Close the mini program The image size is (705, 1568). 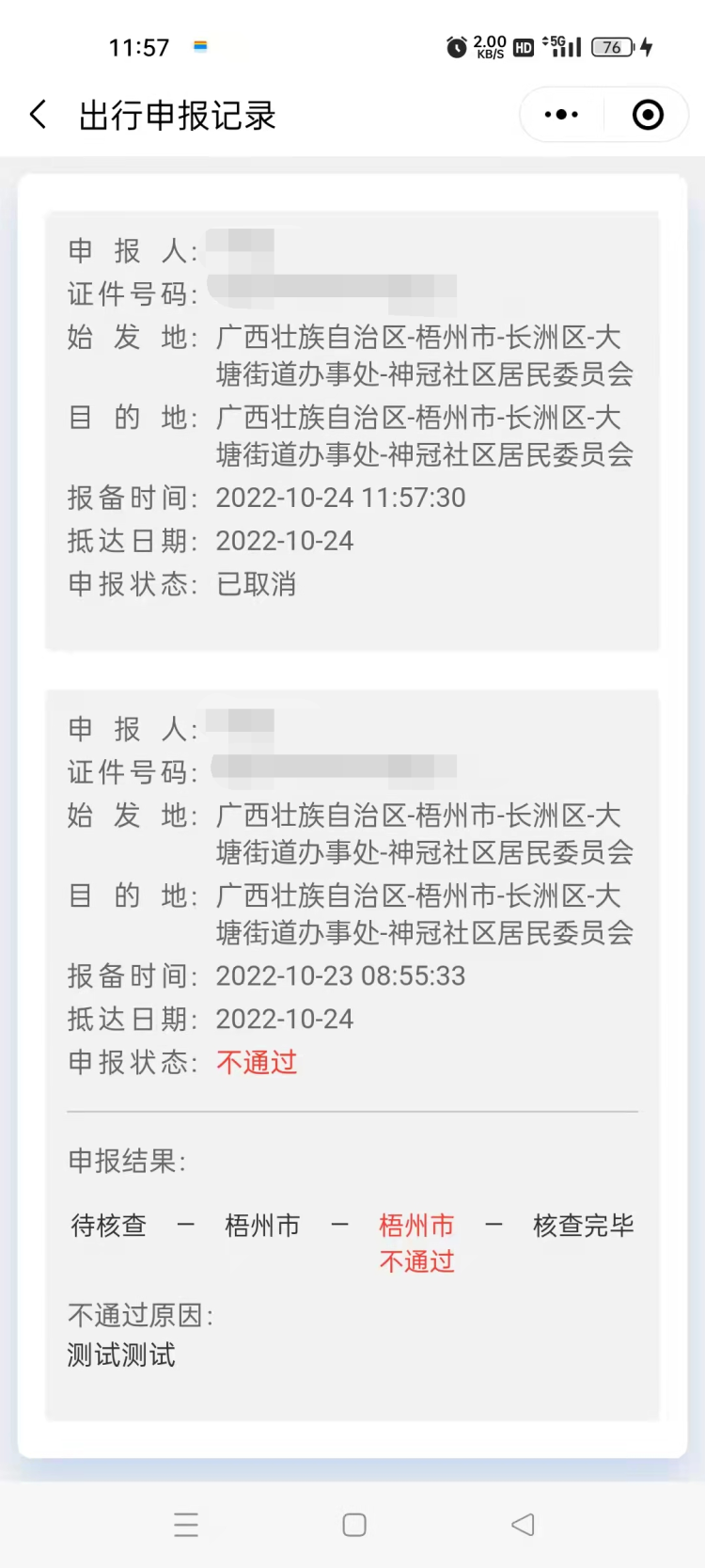[x=648, y=115]
